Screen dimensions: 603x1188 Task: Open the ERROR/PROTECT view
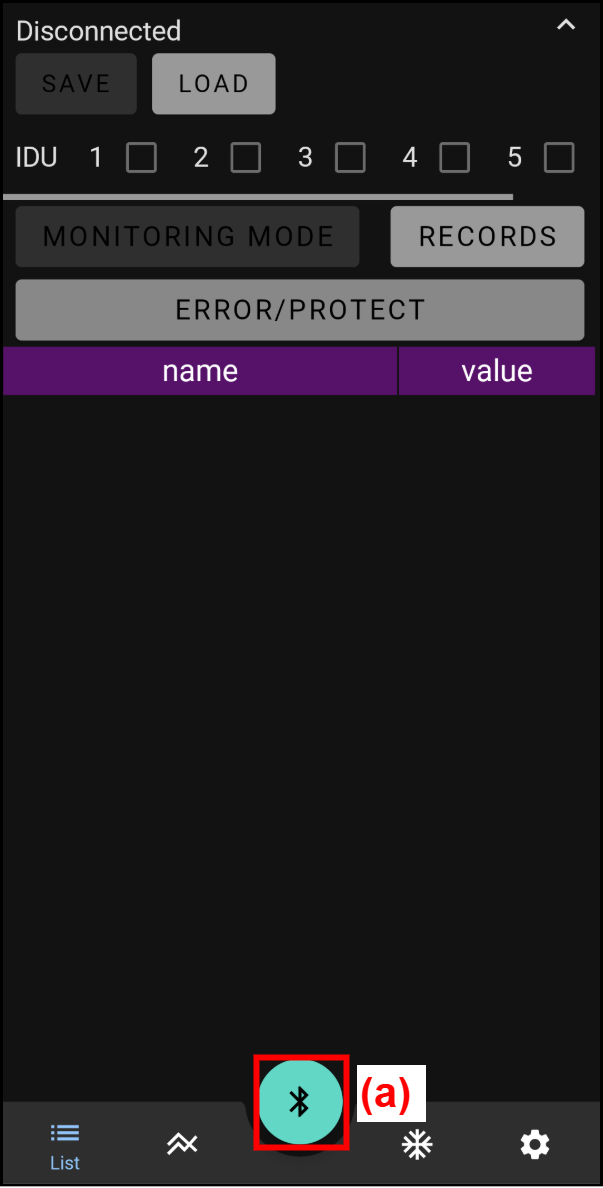300,310
